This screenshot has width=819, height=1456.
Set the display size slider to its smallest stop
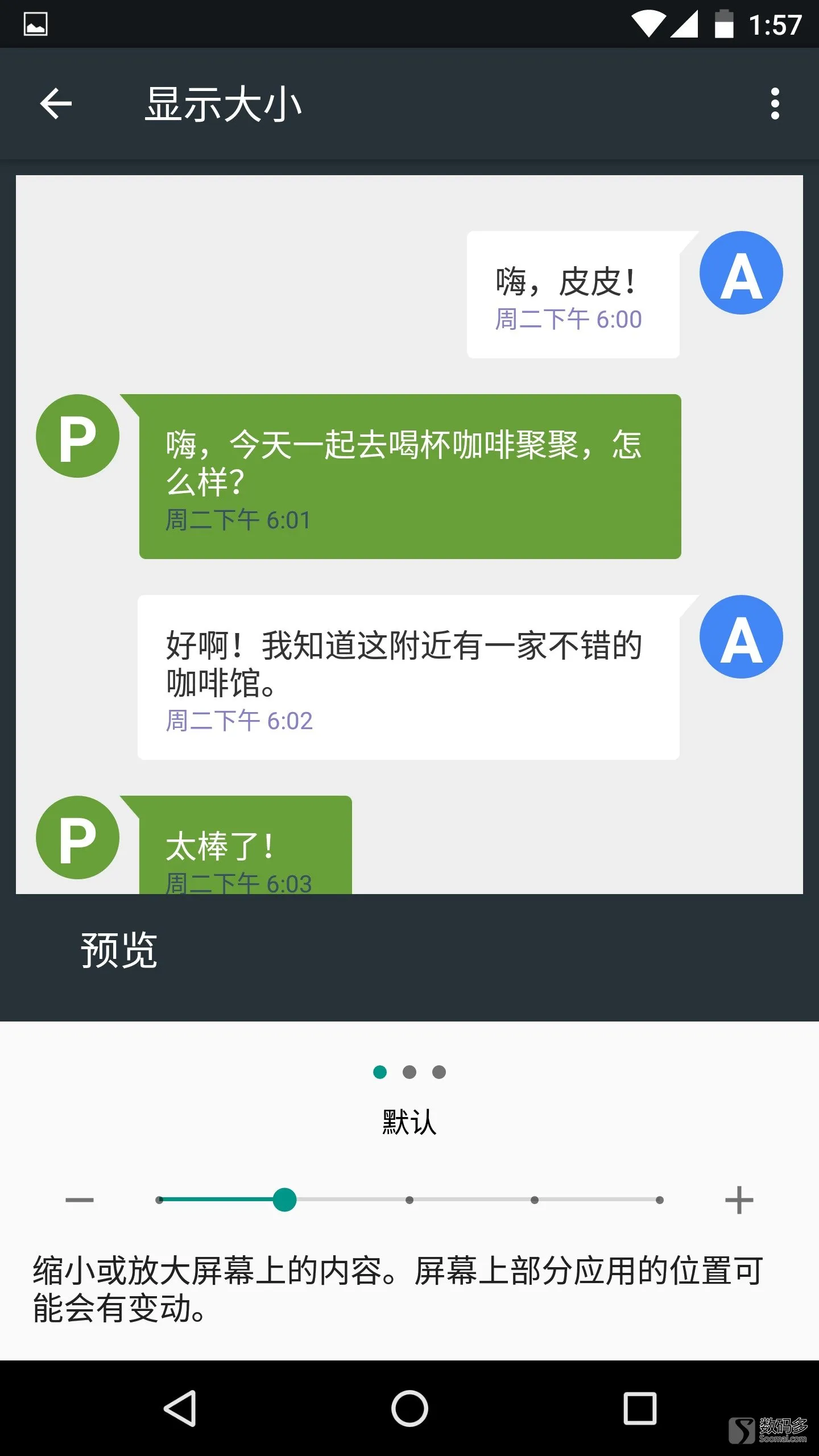(159, 1200)
